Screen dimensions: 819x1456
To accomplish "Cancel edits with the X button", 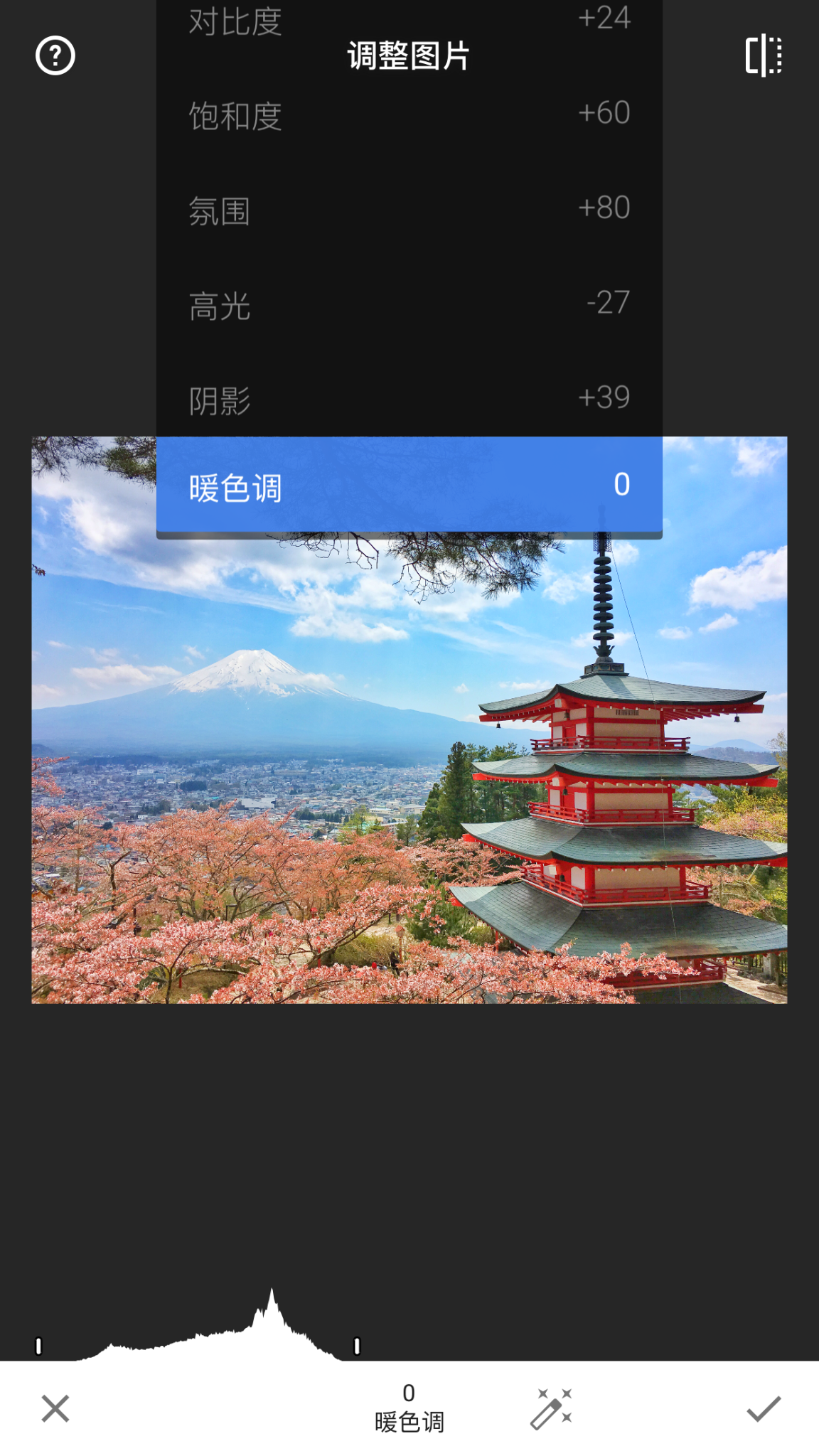I will [x=55, y=1408].
